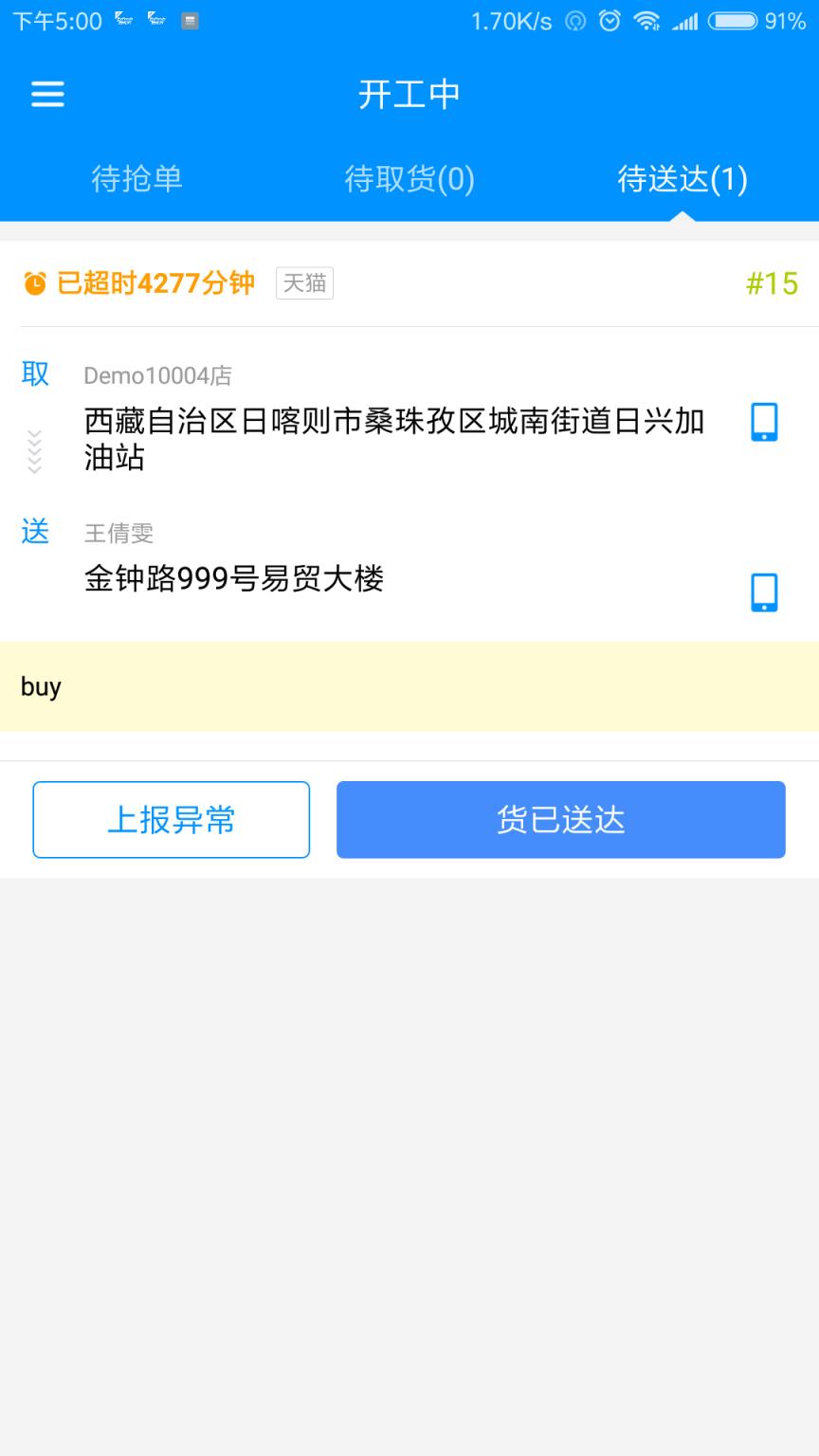Select the 待送达(1) tab
The height and width of the screenshot is (1456, 819).
[682, 180]
